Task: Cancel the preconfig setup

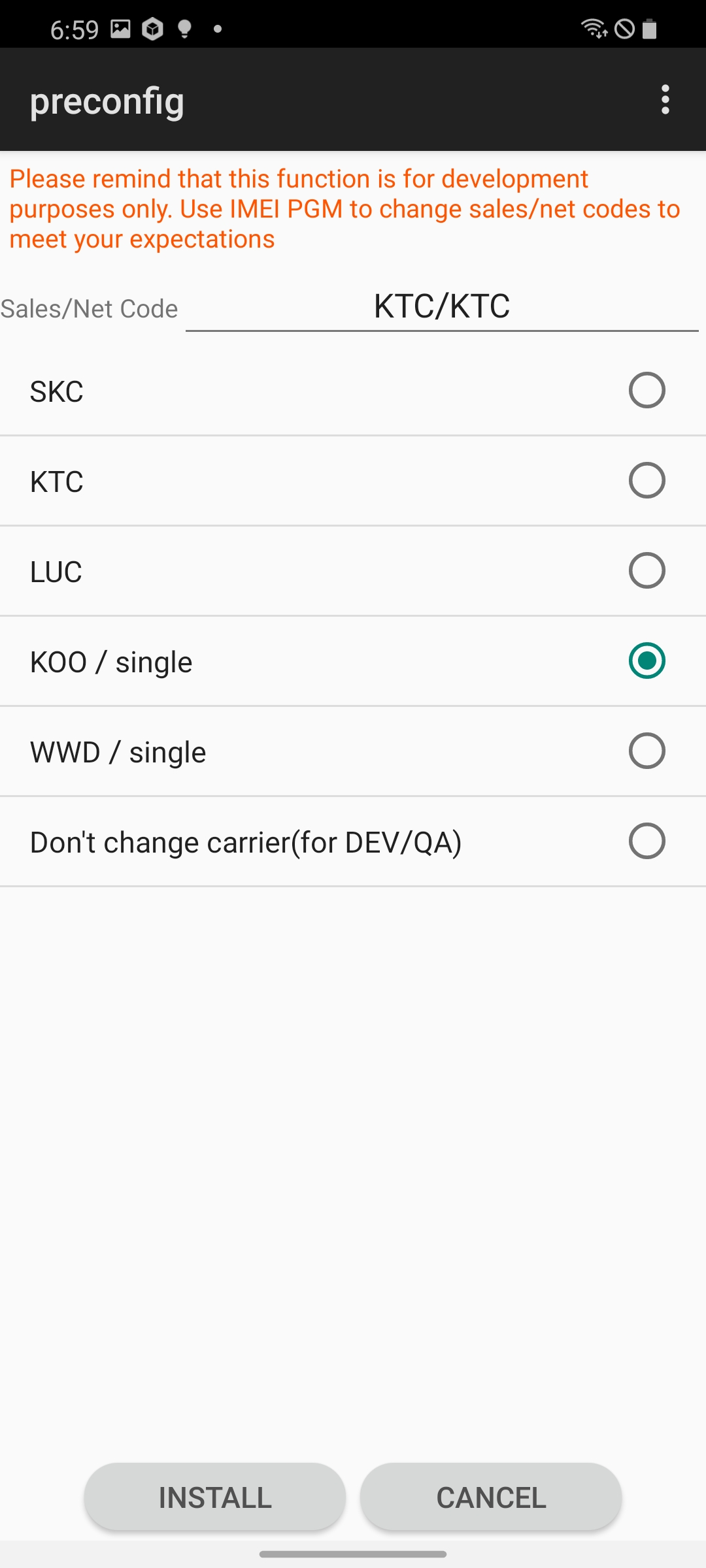Action: pos(491,1497)
